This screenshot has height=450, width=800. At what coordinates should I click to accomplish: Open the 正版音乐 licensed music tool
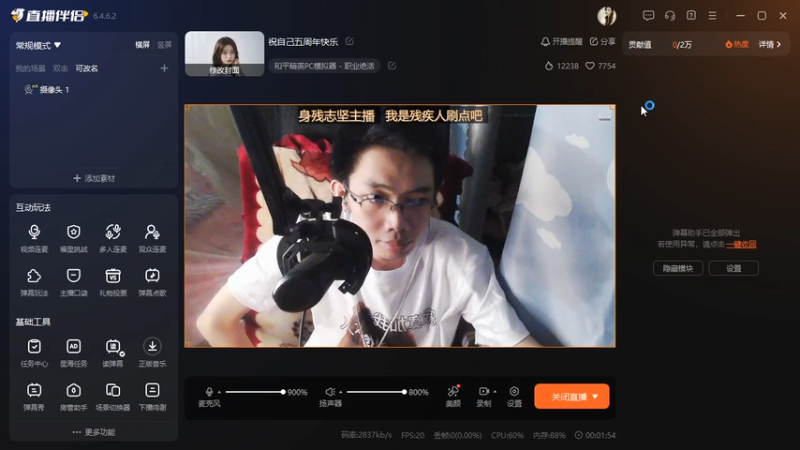152,352
